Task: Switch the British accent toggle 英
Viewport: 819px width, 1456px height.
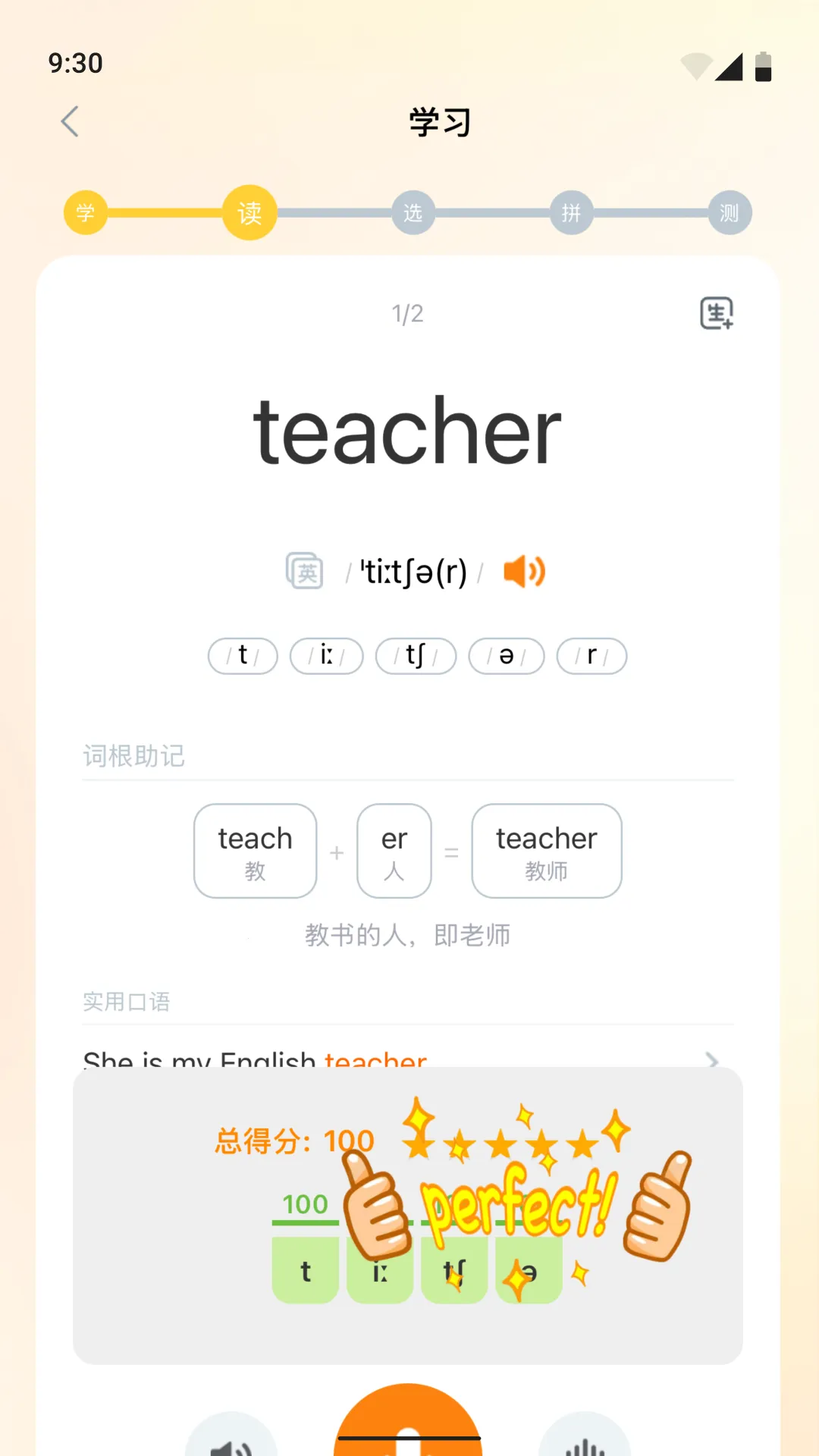Action: (x=305, y=572)
